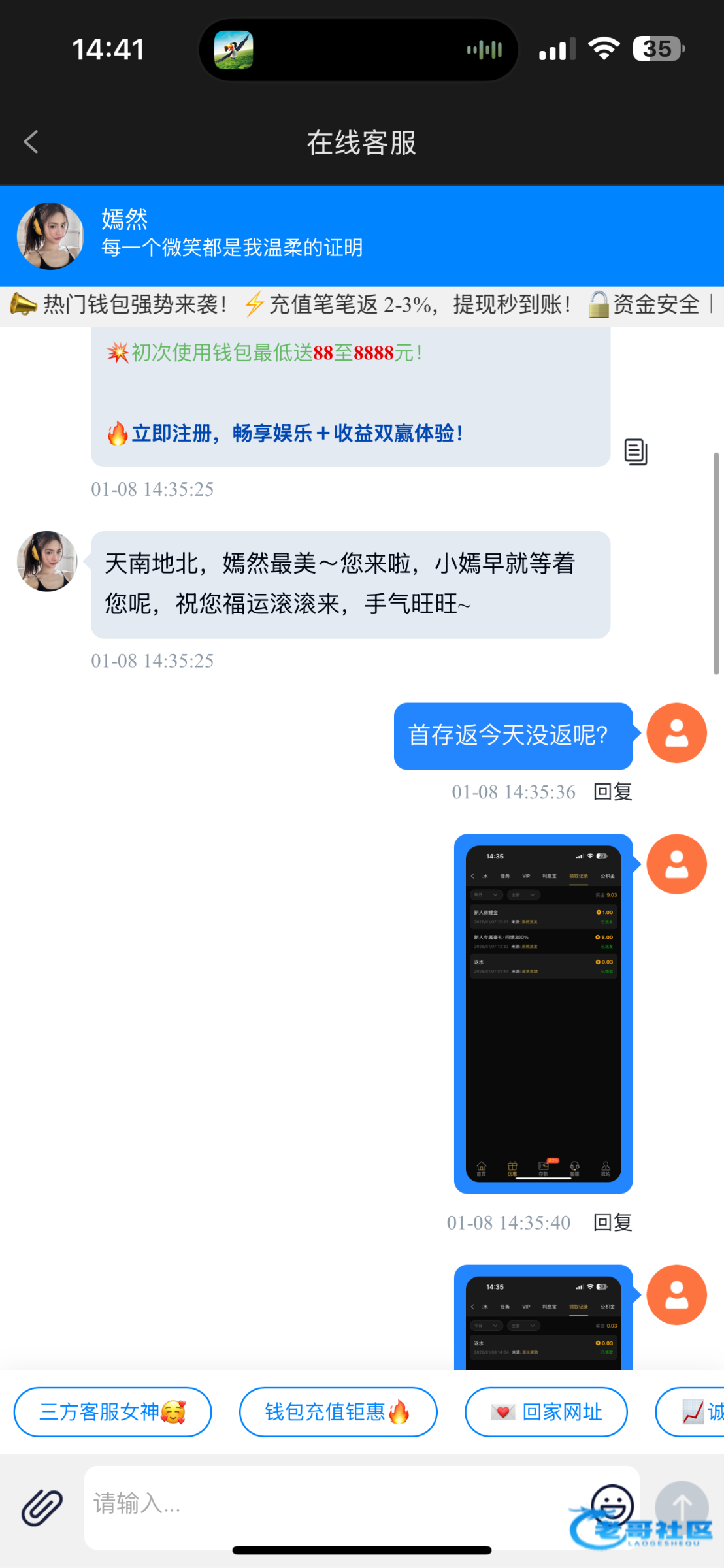Attach a file with the paperclip icon
This screenshot has height=1568, width=724.
tap(42, 1507)
